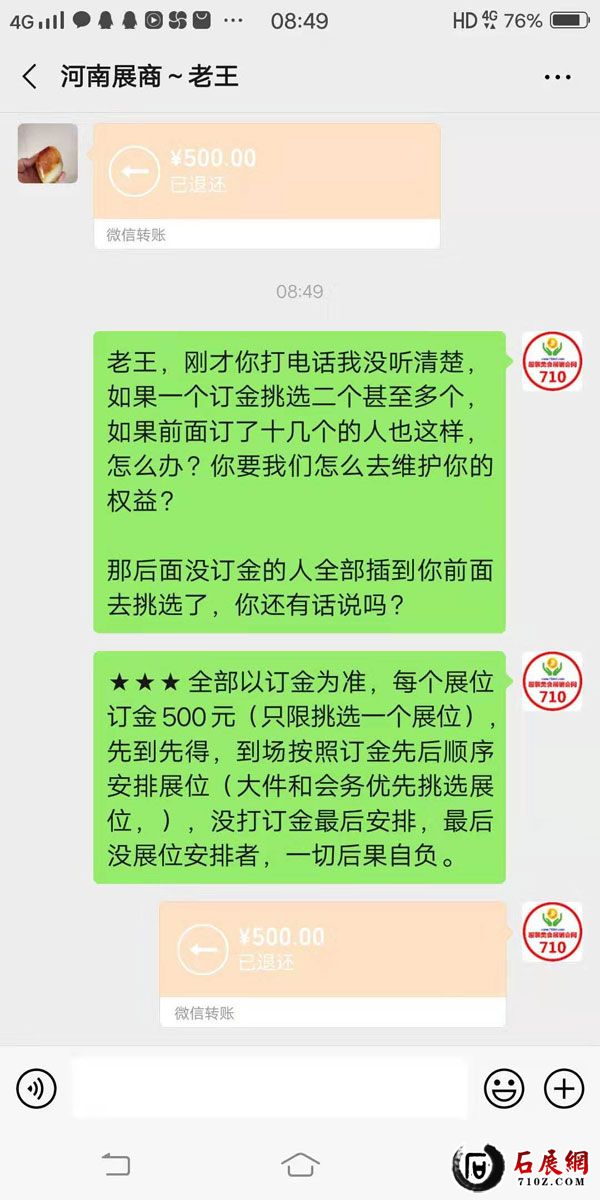Open the chat's three-dot options menu
Screen dimensions: 600x1200
[x=557, y=76]
